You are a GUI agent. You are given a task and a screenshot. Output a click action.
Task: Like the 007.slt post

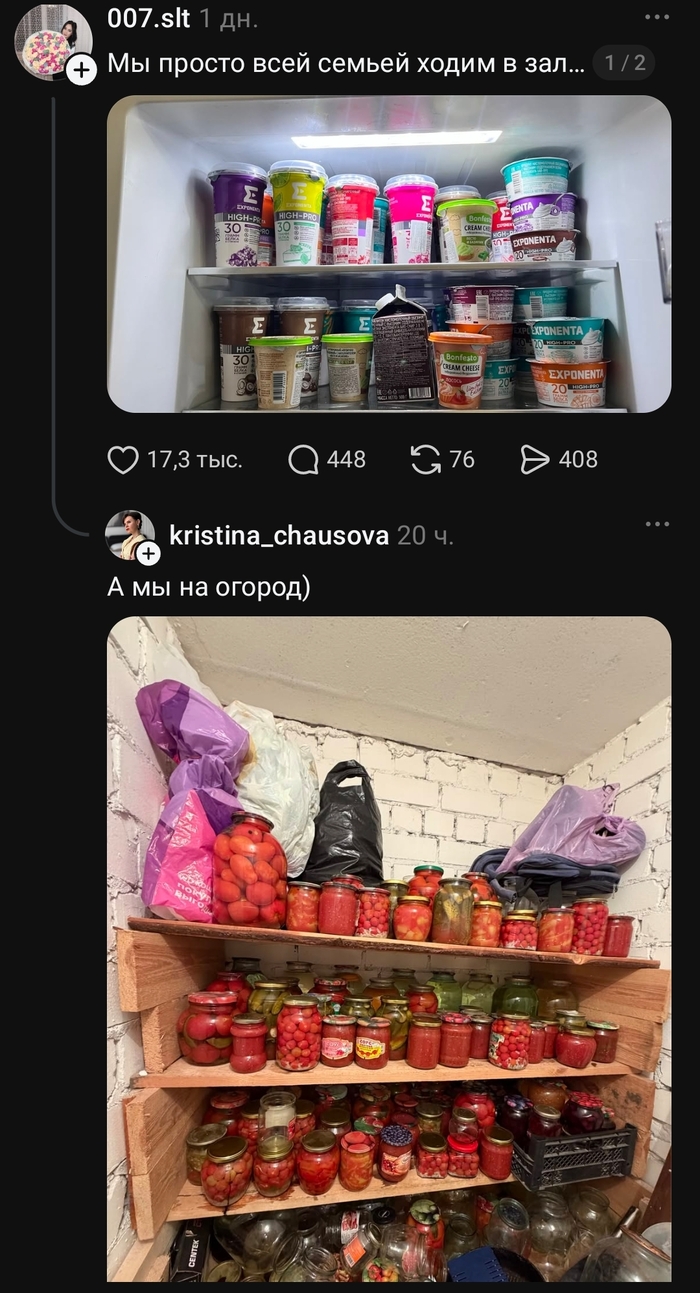coord(123,460)
